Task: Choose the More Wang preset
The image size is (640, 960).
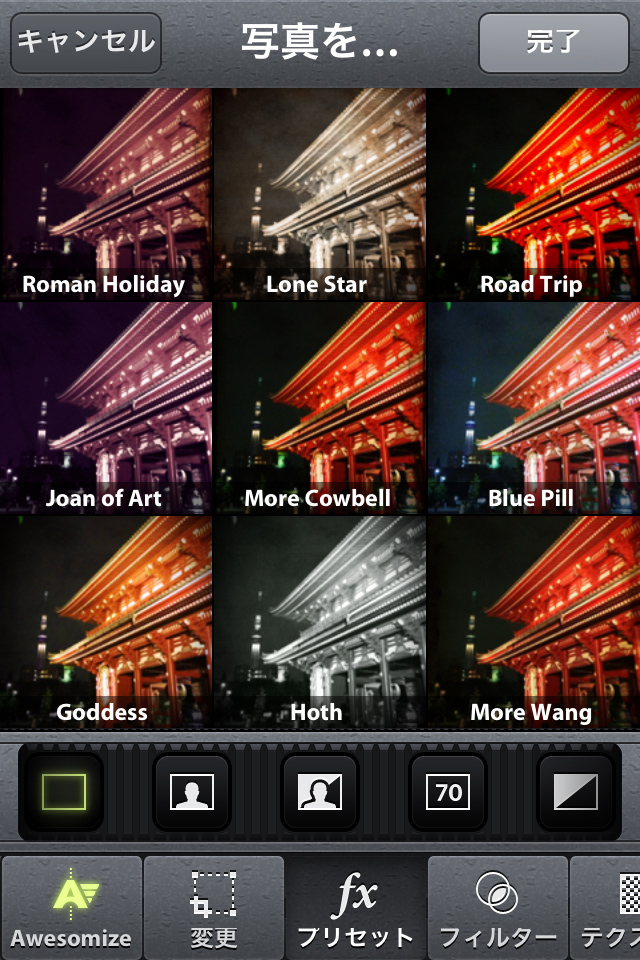Action: [x=533, y=622]
